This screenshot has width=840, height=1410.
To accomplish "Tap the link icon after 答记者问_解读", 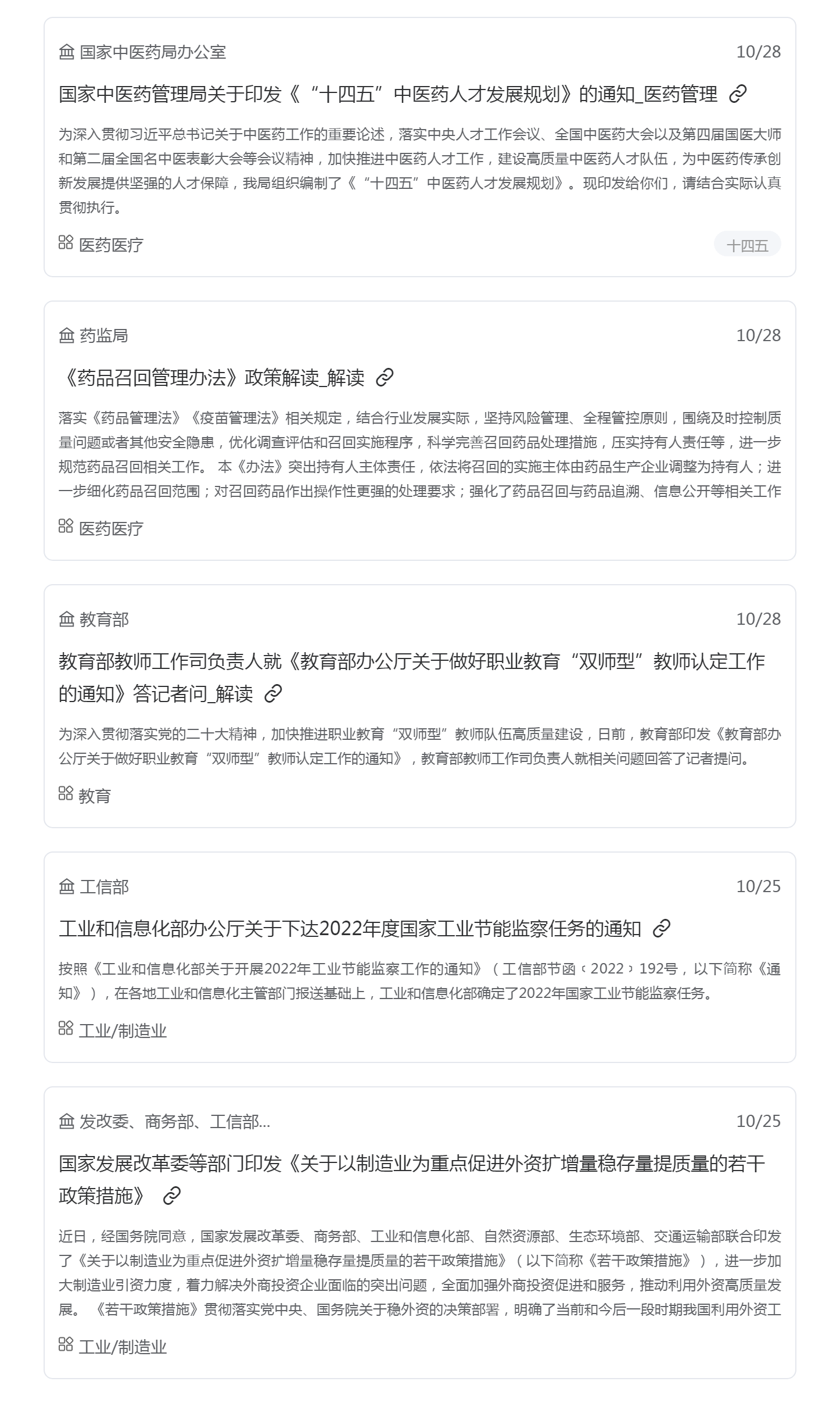I will point(273,693).
